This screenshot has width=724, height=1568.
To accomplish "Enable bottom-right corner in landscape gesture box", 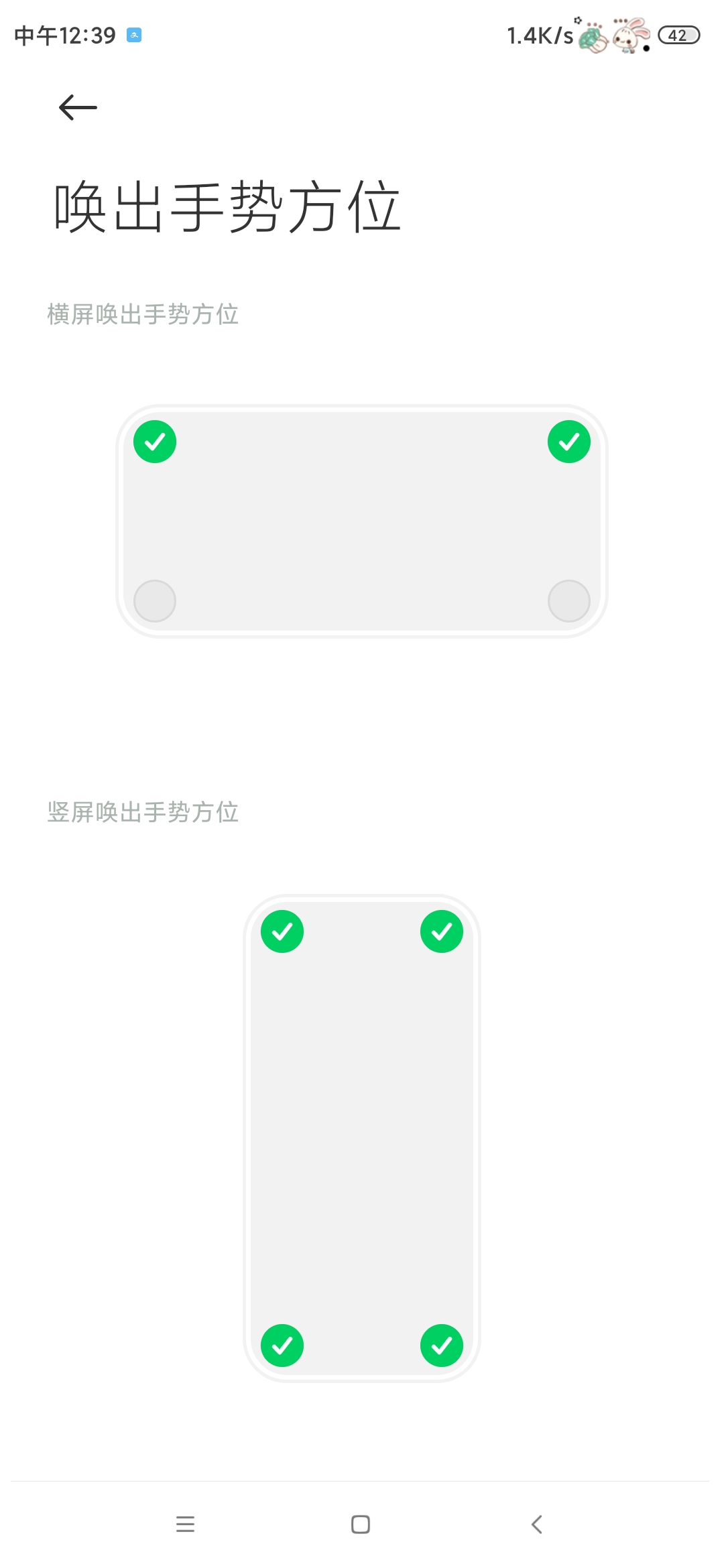I will coord(568,600).
